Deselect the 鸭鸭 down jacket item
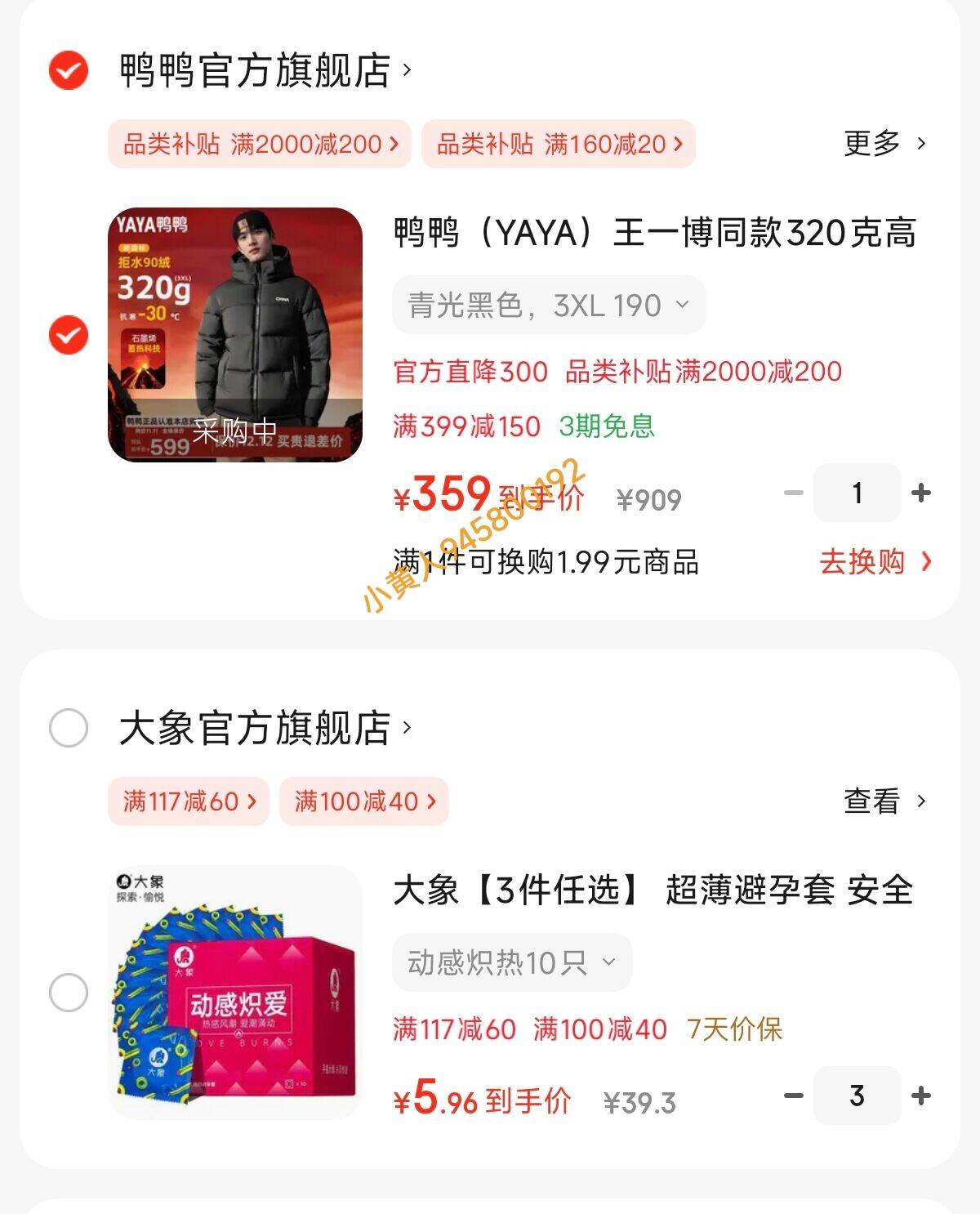Viewport: 980px width, 1214px height. [69, 335]
